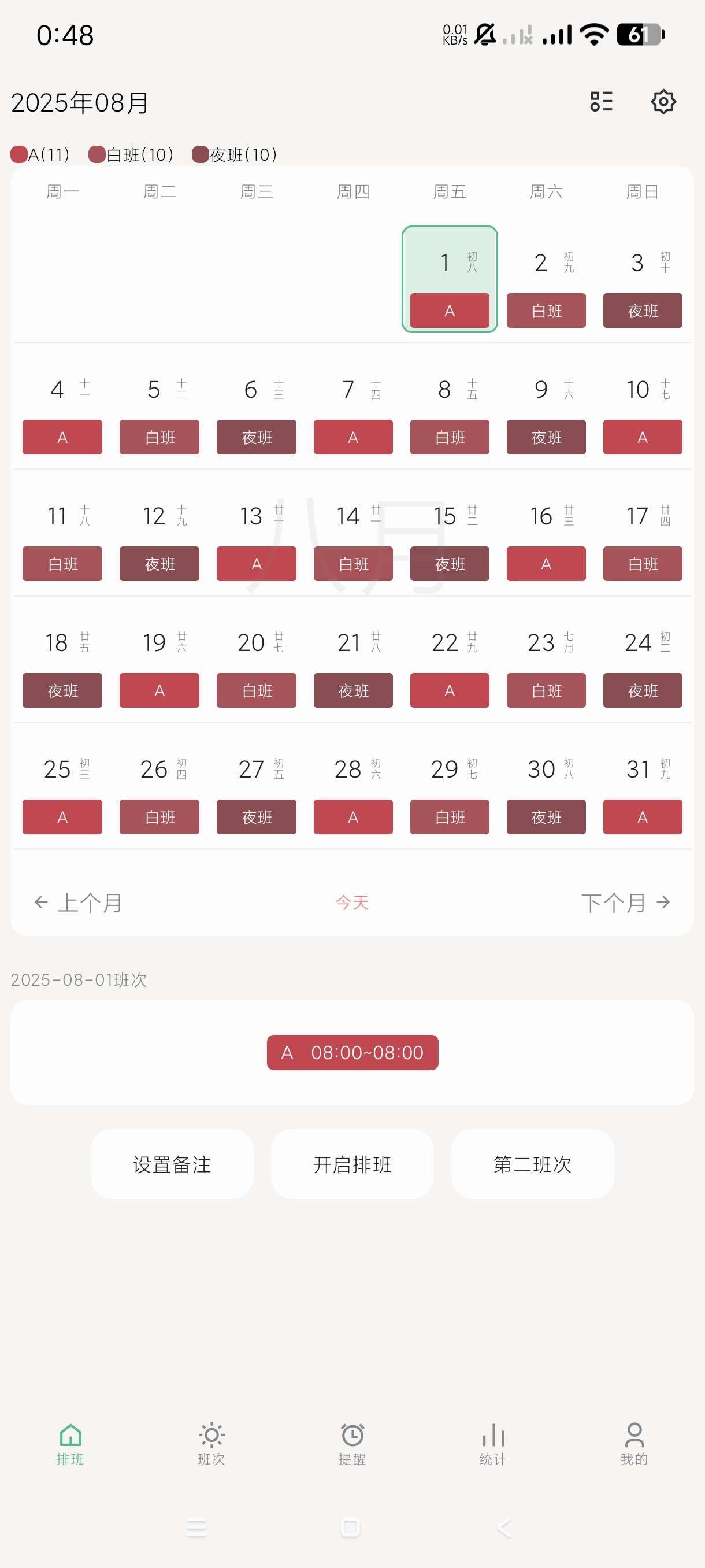Tap the 第二班次 button

click(x=532, y=1164)
